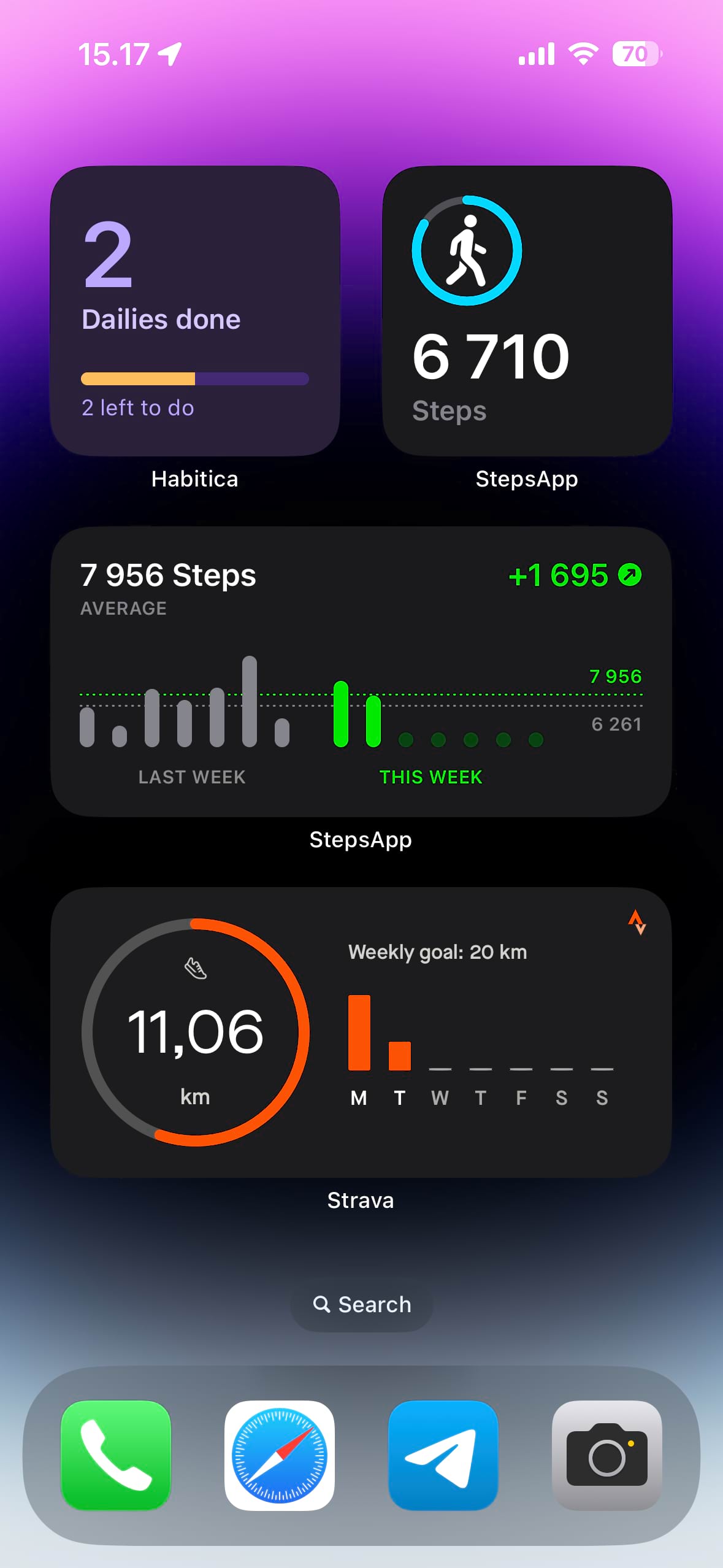Open Safari browser from the dock
Viewport: 723px width, 1568px height.
(280, 1455)
